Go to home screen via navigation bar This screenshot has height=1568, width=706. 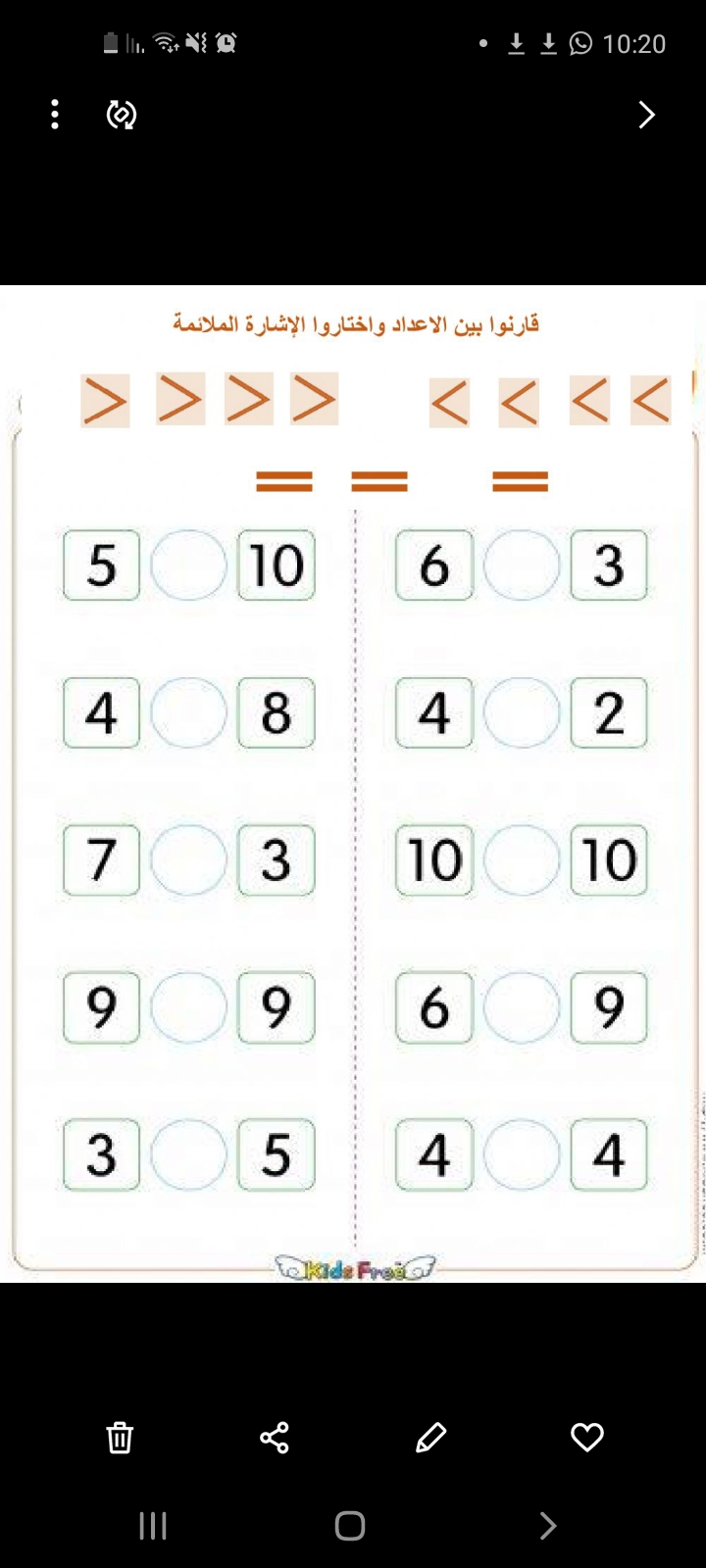click(350, 1526)
